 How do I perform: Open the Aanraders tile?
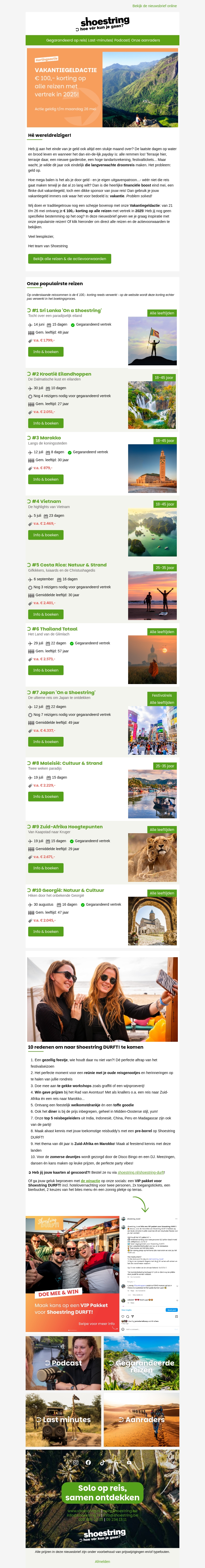pos(141,1419)
